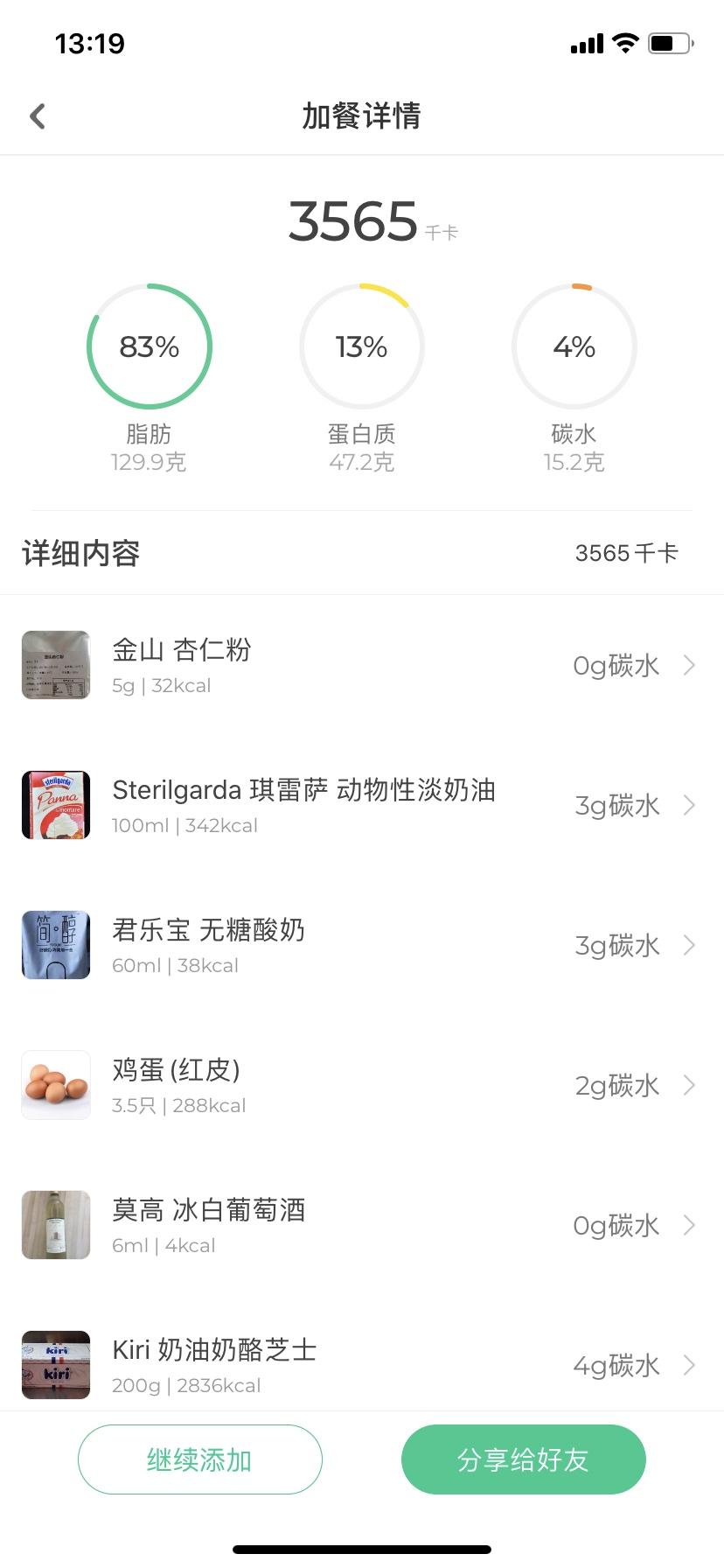Select the 蛋白质 13% progress ring
The height and width of the screenshot is (1568, 724).
pyautogui.click(x=361, y=346)
